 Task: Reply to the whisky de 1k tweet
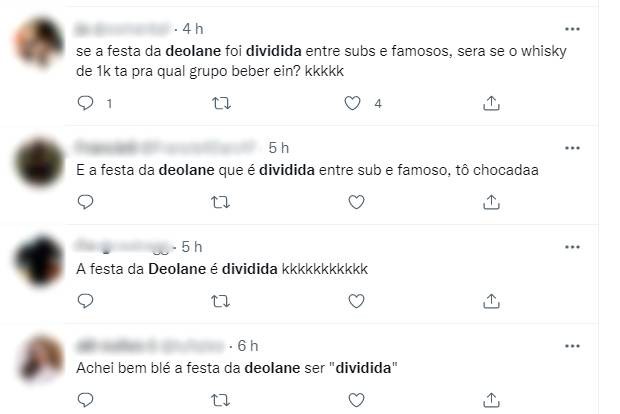(86, 103)
